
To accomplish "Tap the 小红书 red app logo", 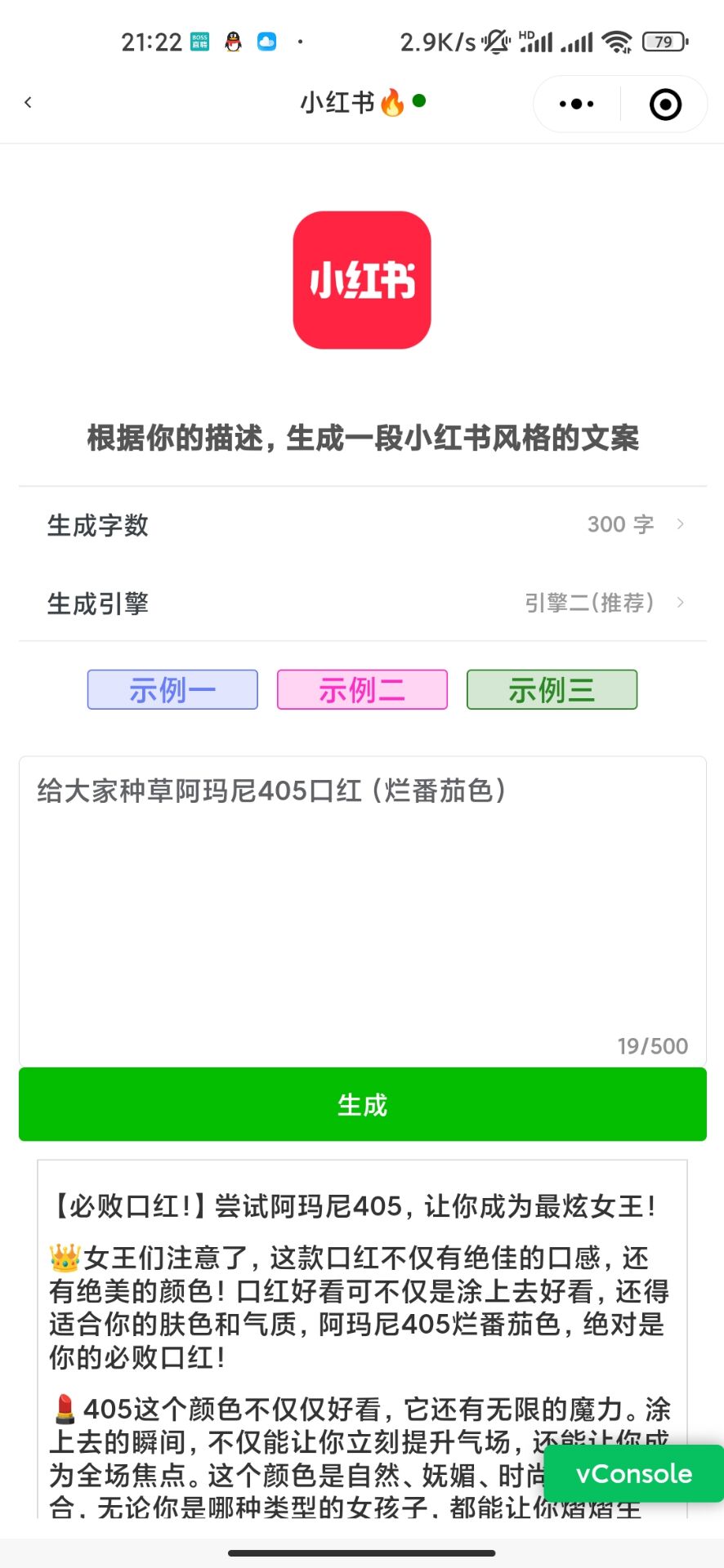I will point(362,280).
